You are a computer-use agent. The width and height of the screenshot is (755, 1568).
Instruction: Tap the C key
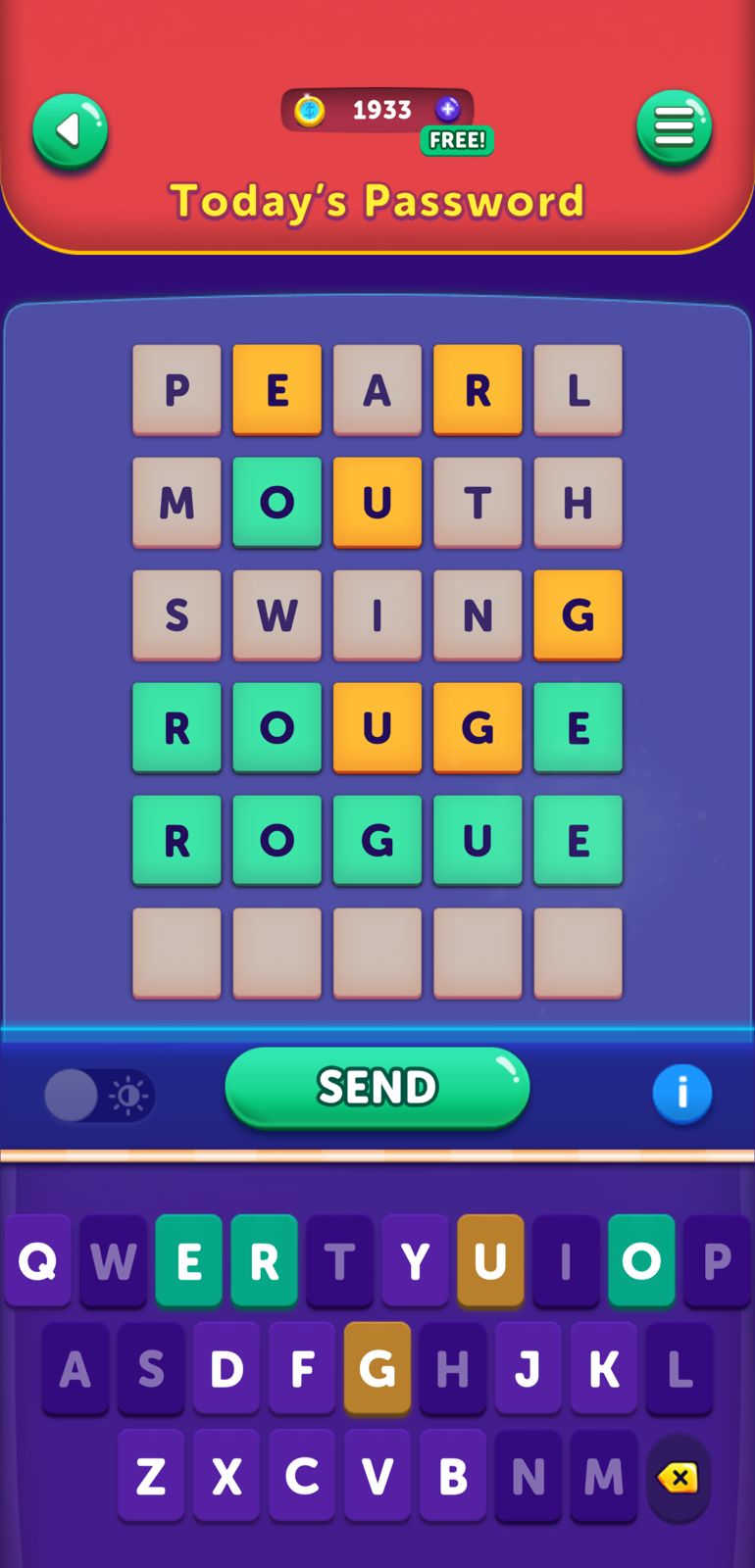coord(302,1476)
